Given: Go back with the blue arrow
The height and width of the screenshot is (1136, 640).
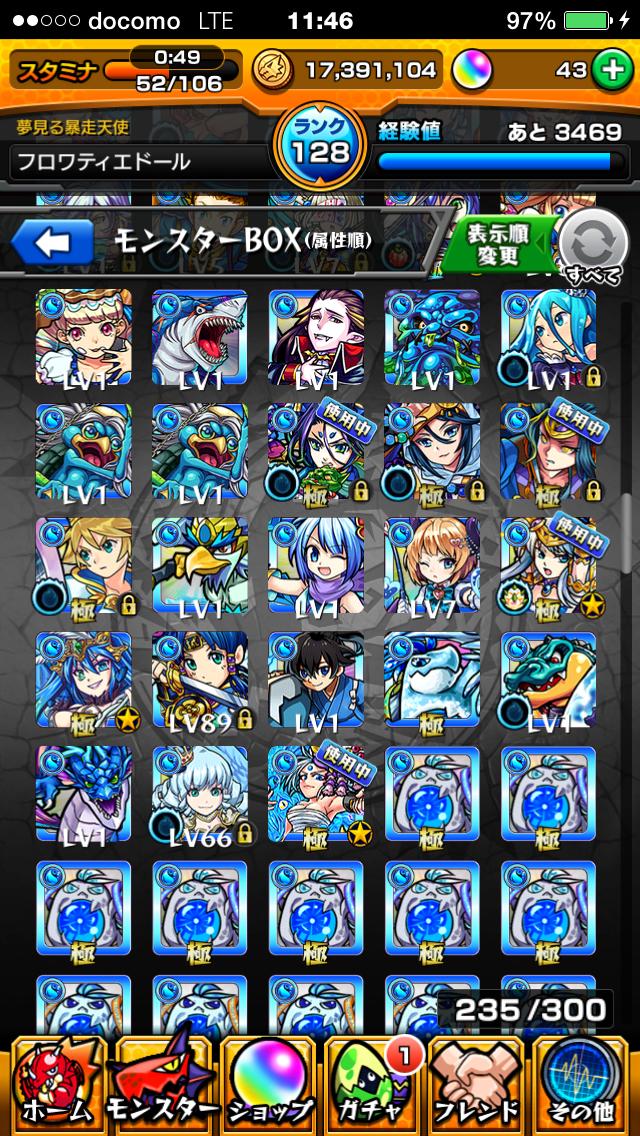Looking at the screenshot, I should [x=52, y=243].
